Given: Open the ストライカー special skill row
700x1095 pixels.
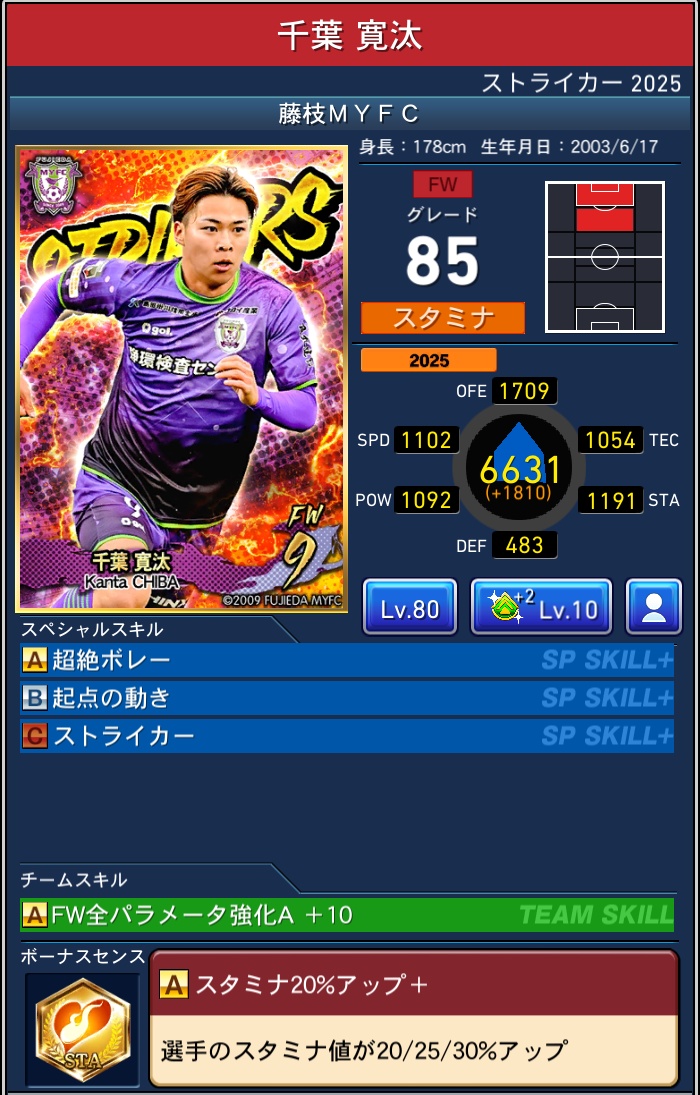Looking at the screenshot, I should pos(346,736).
